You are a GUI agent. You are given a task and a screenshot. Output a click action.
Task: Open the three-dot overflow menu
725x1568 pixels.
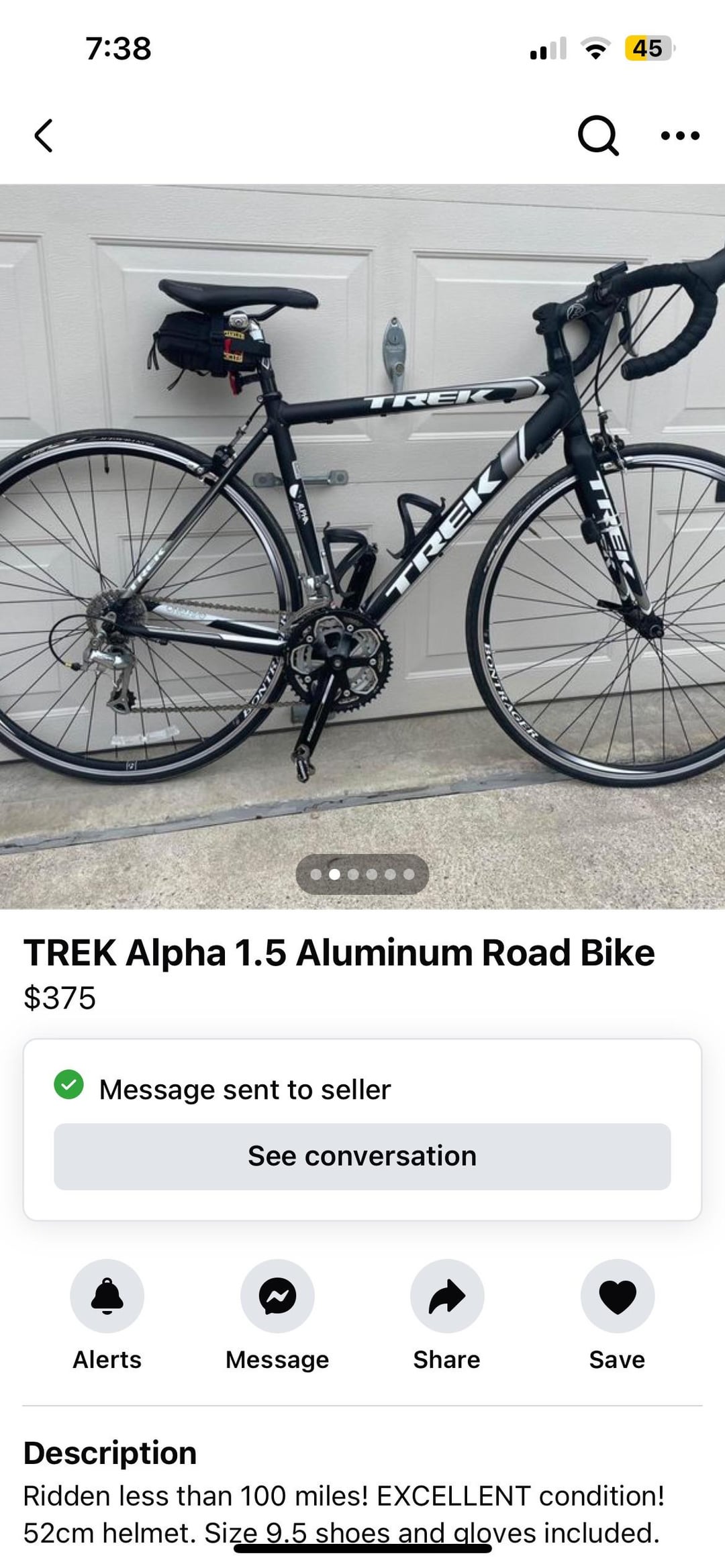[x=680, y=136]
